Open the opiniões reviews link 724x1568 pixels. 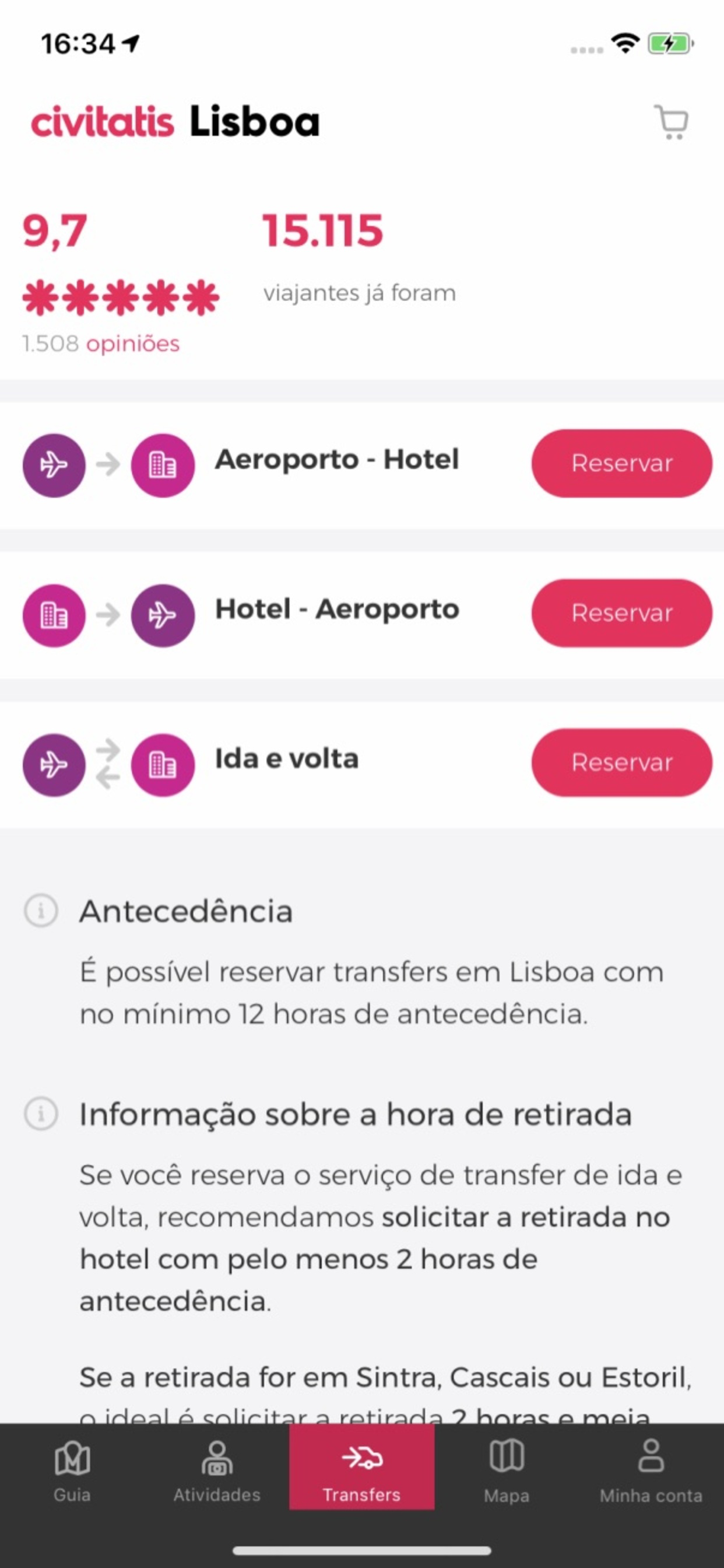coord(133,344)
